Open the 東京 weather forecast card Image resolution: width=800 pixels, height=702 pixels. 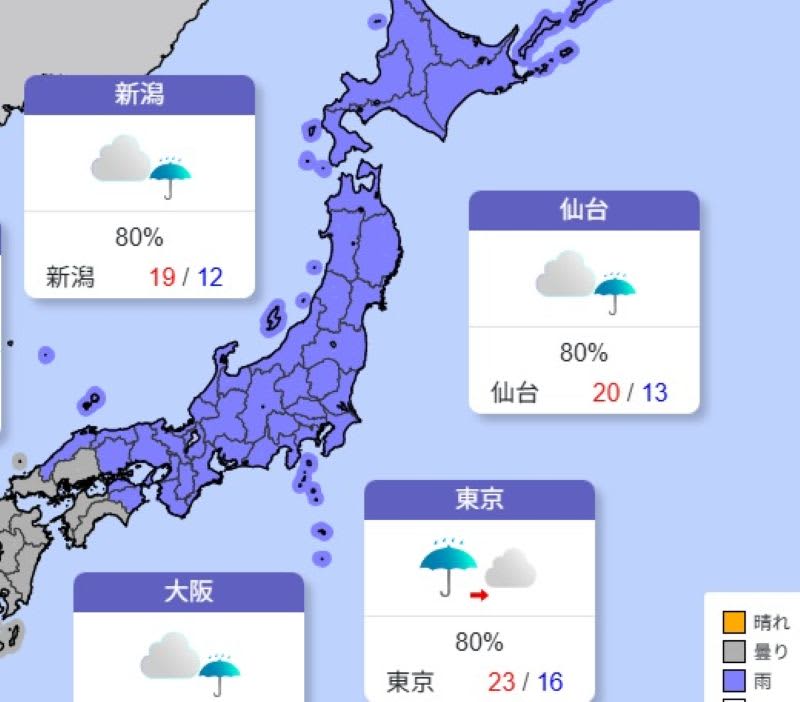(479, 590)
